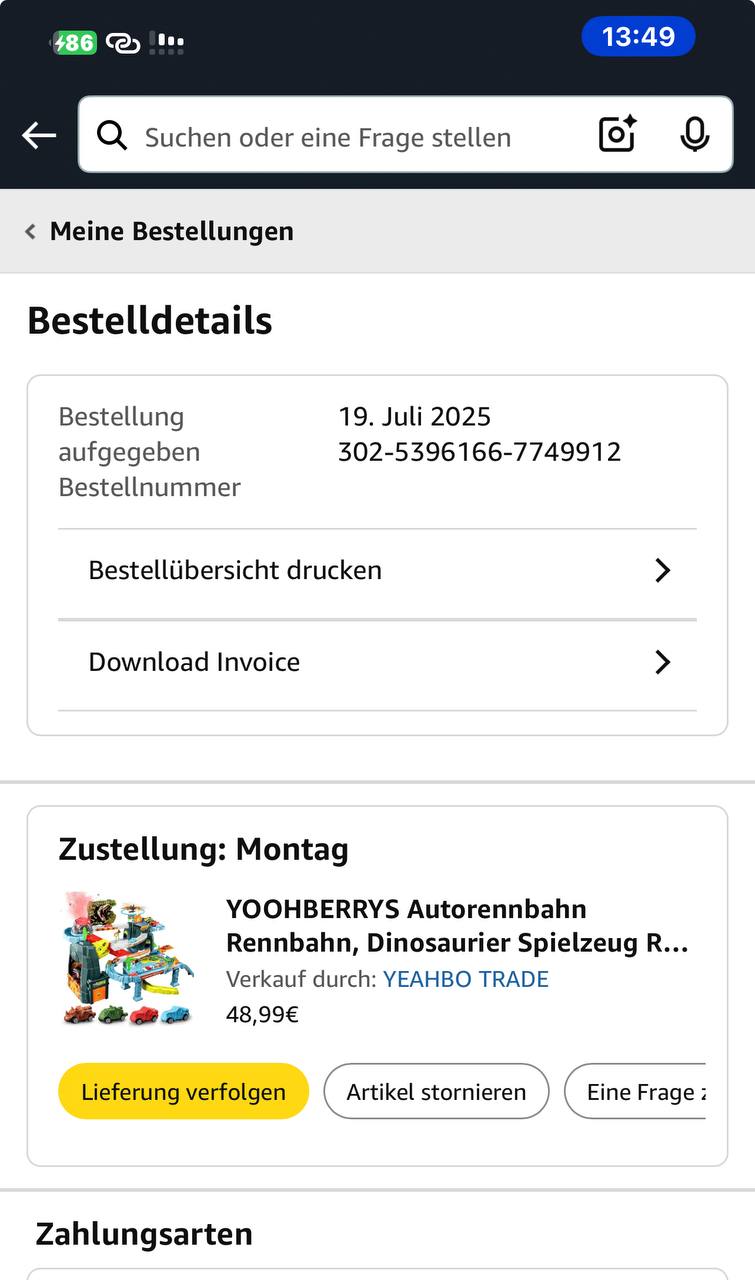Tap the search field to start typing
This screenshot has width=755, height=1280.
330,137
